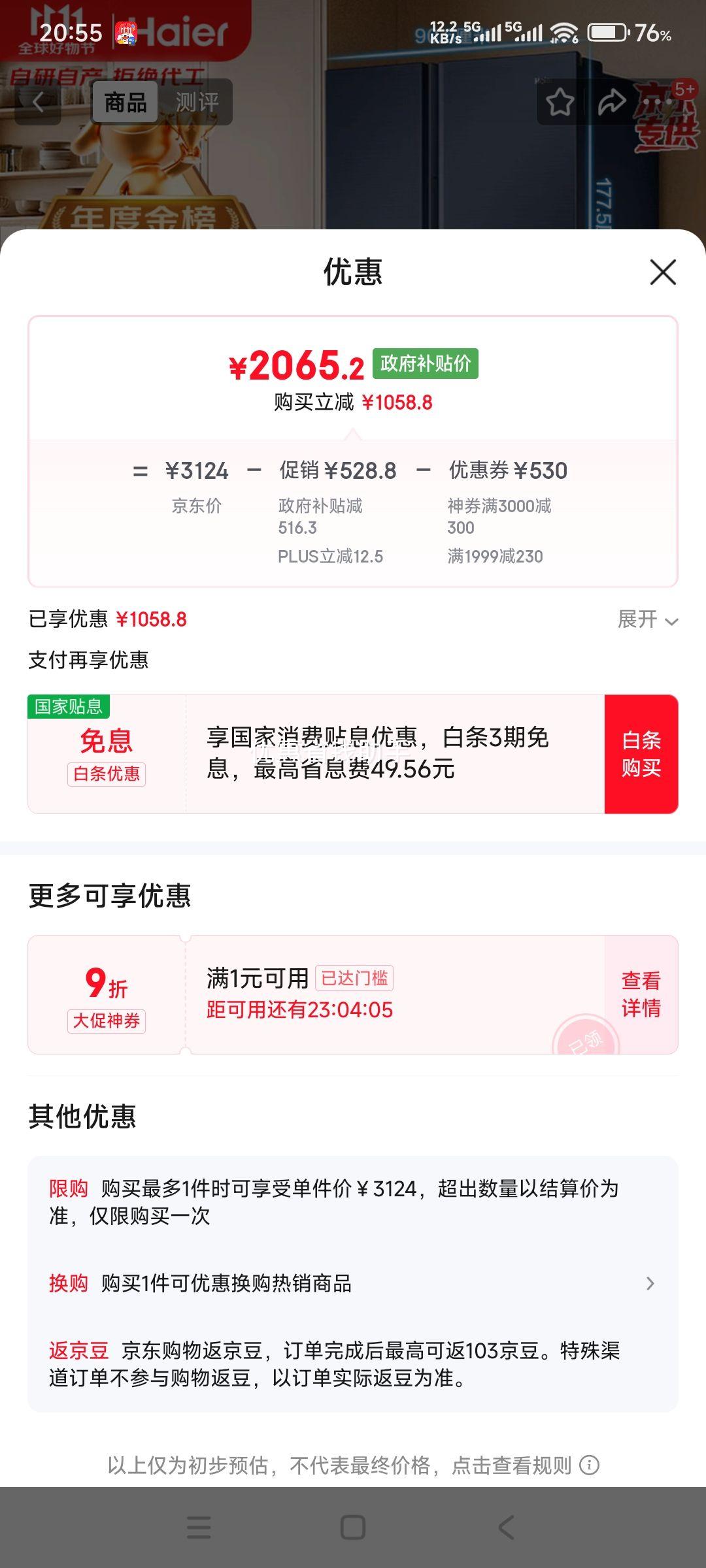Tap the system home button
The width and height of the screenshot is (706, 1568).
[x=353, y=1527]
